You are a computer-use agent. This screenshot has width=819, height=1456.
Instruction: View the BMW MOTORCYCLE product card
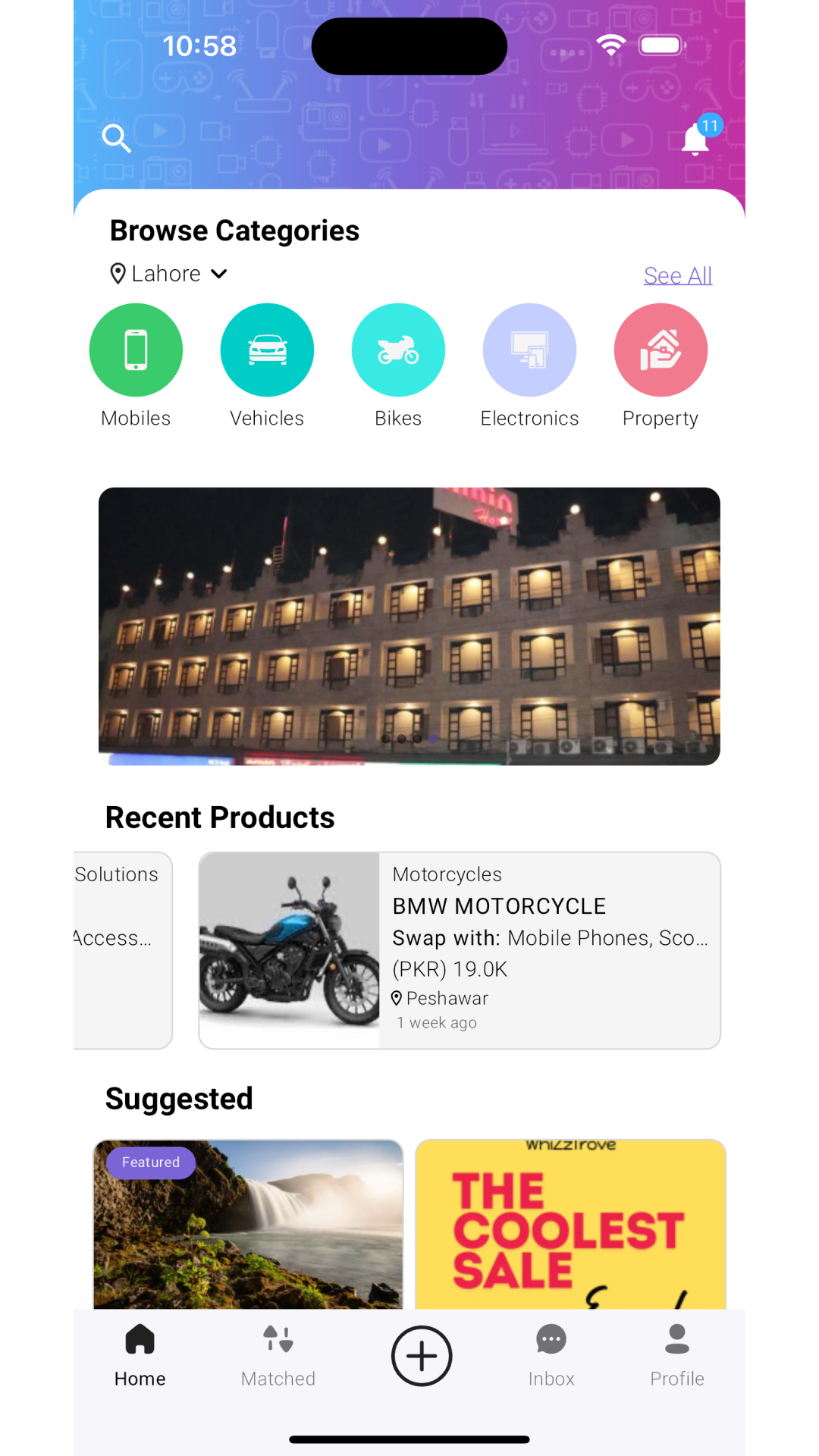tap(460, 950)
